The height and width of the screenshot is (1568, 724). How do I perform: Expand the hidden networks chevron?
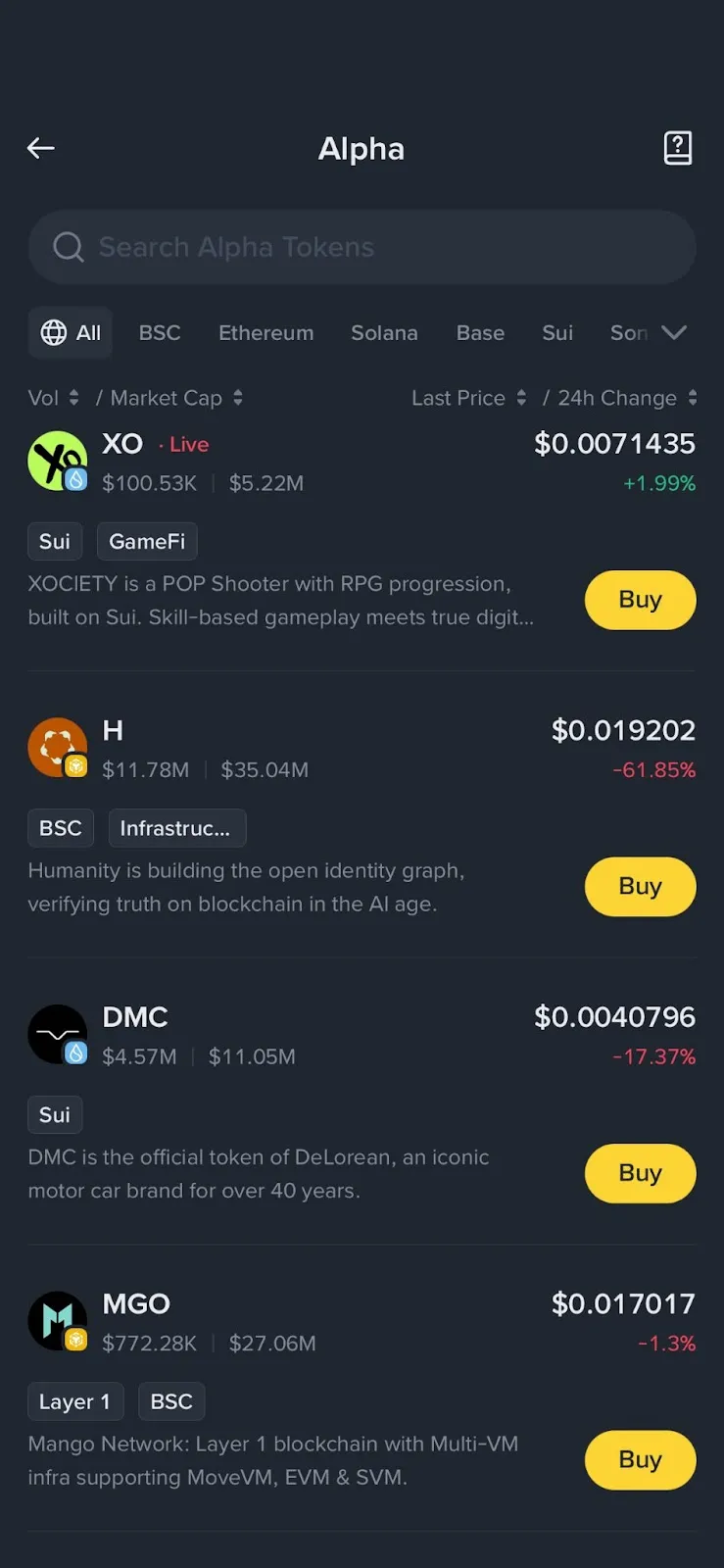(676, 332)
